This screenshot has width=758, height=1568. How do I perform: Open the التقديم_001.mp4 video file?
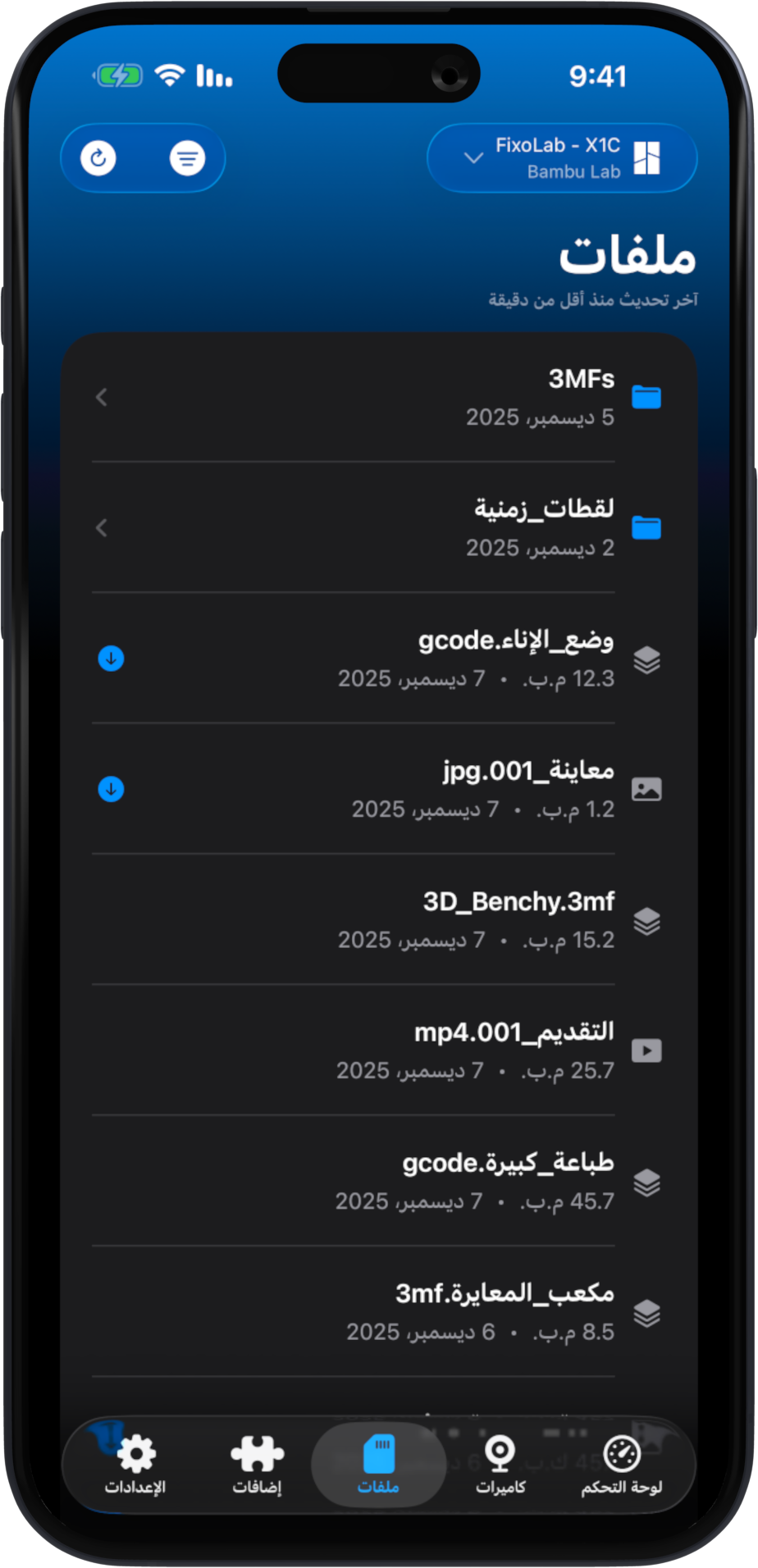pyautogui.click(x=377, y=1050)
